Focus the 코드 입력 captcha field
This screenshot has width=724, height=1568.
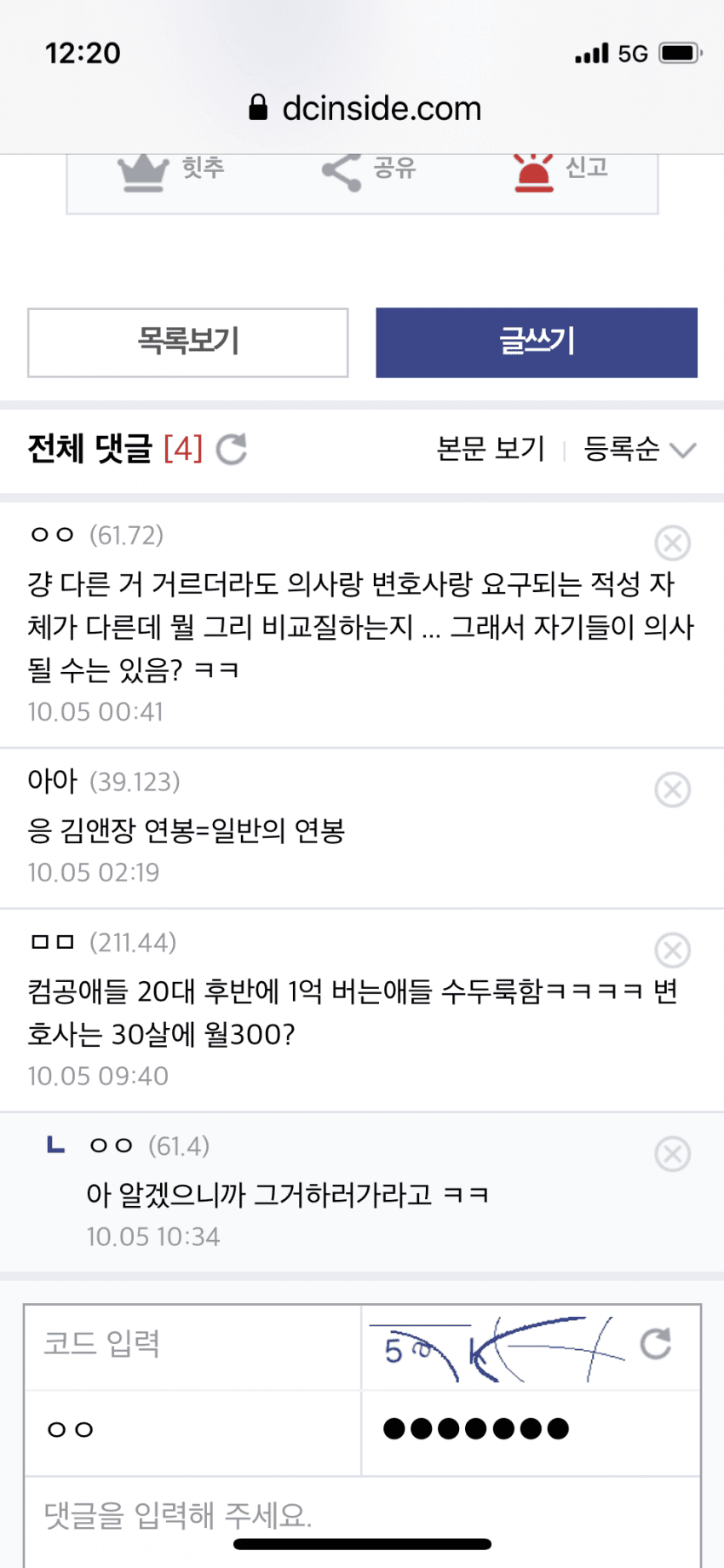pos(192,1346)
